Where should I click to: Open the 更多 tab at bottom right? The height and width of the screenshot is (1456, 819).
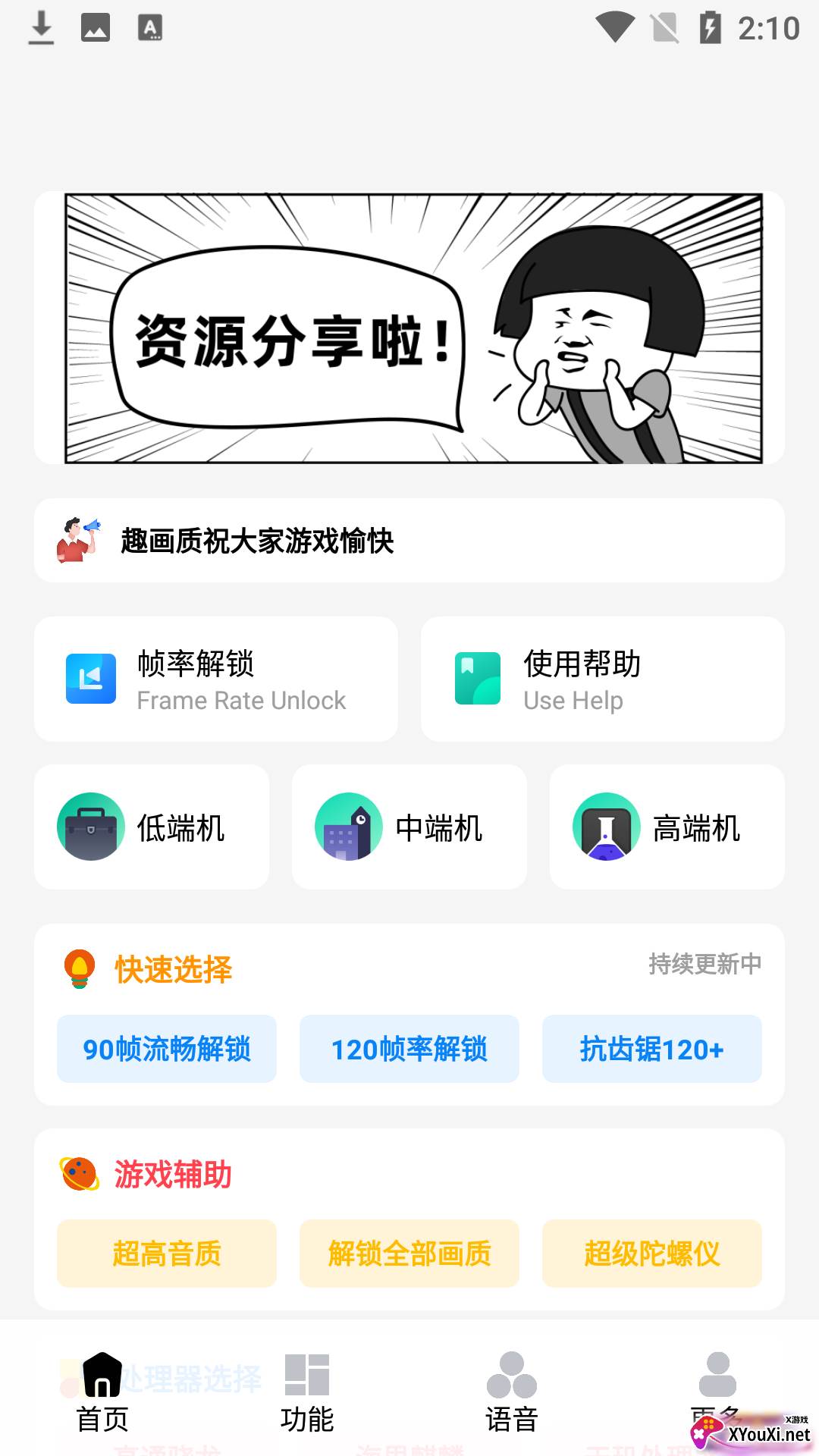717,1399
